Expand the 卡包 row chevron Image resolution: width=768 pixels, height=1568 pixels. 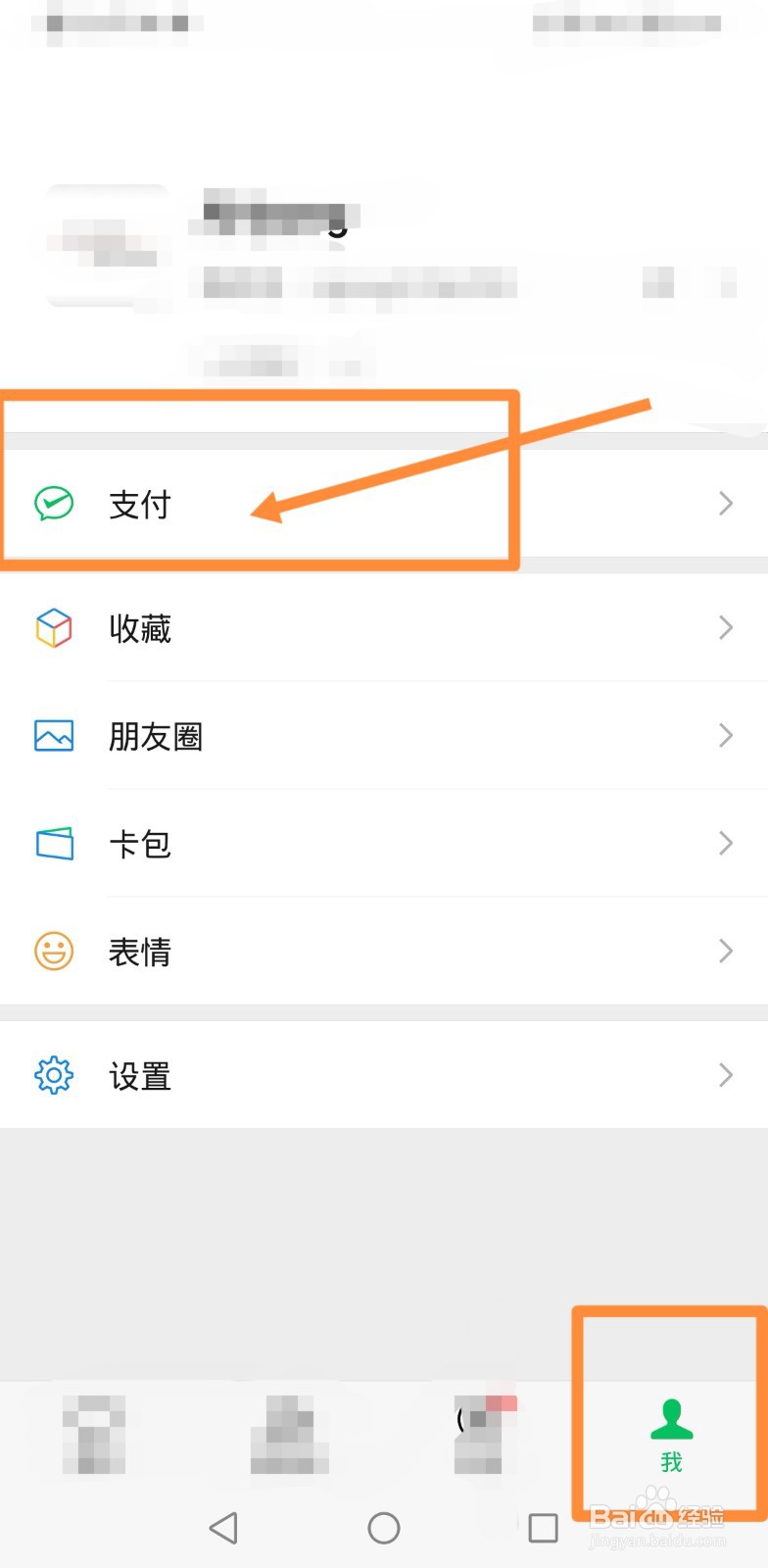coord(725,843)
